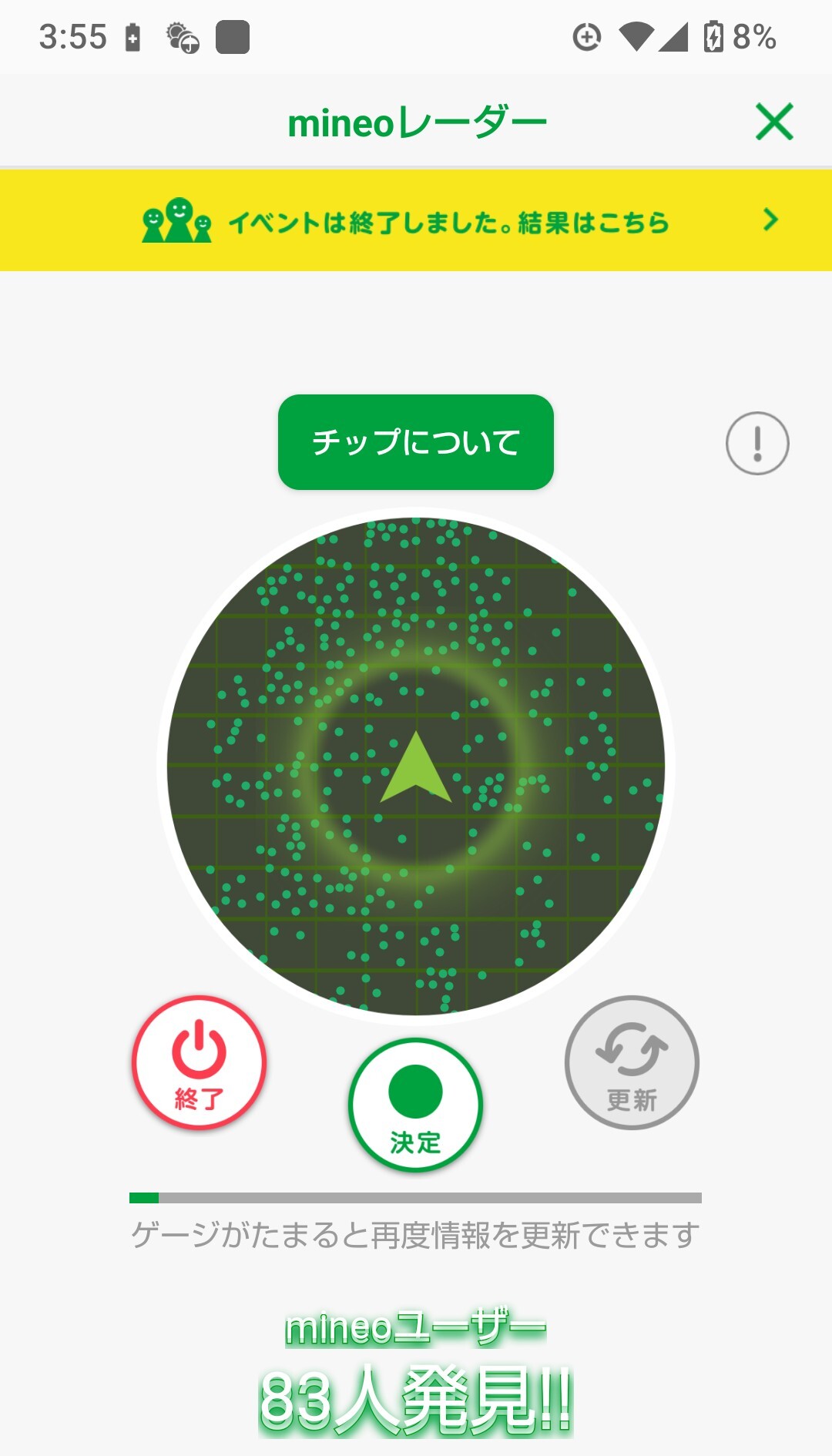The image size is (832, 1456).
Task: Open the exclamation info icon
Action: [x=757, y=443]
